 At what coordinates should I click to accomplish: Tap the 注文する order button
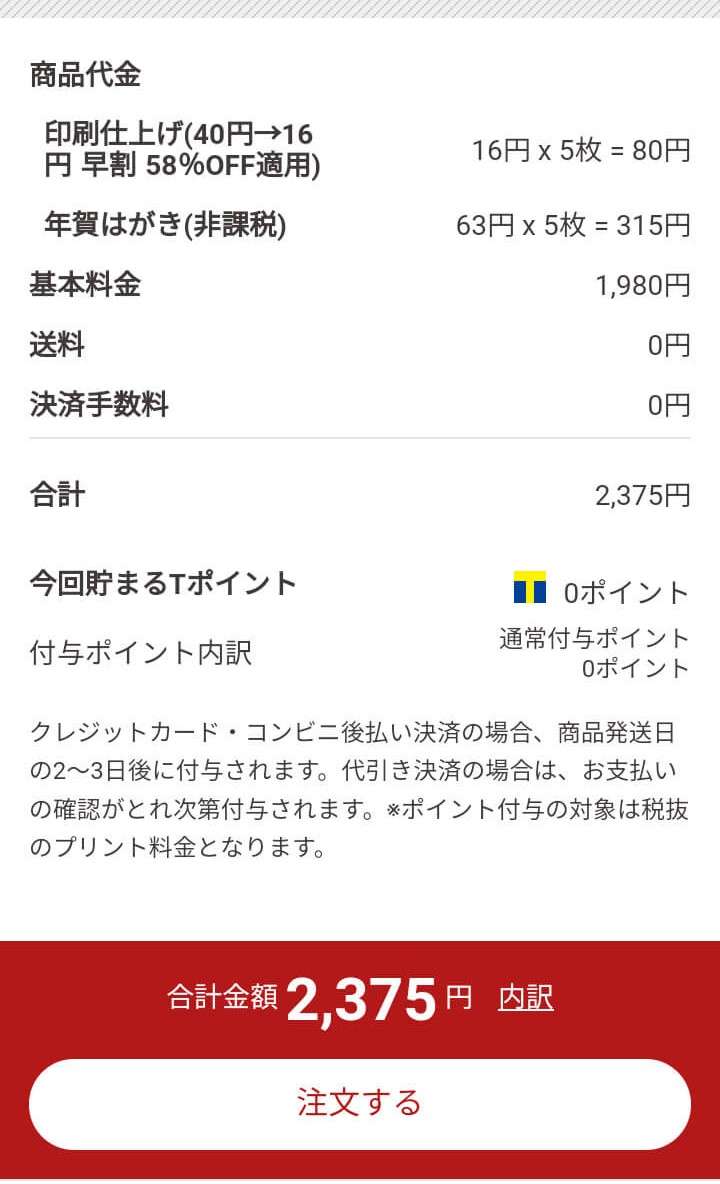click(x=360, y=1103)
